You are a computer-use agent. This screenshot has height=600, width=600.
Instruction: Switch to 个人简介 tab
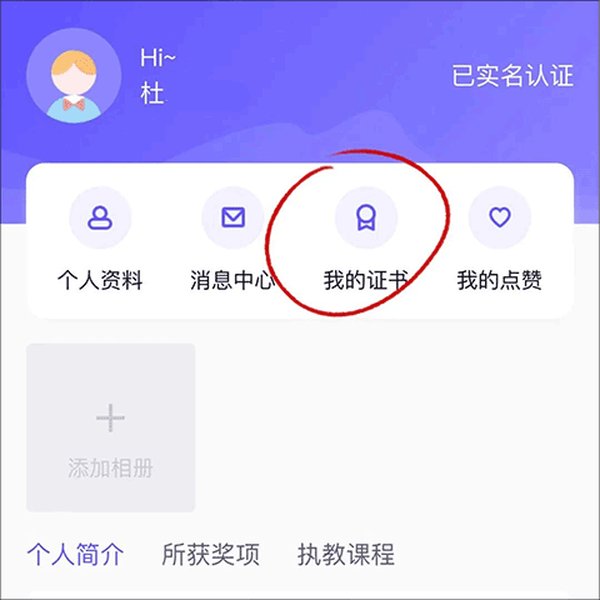click(x=75, y=554)
